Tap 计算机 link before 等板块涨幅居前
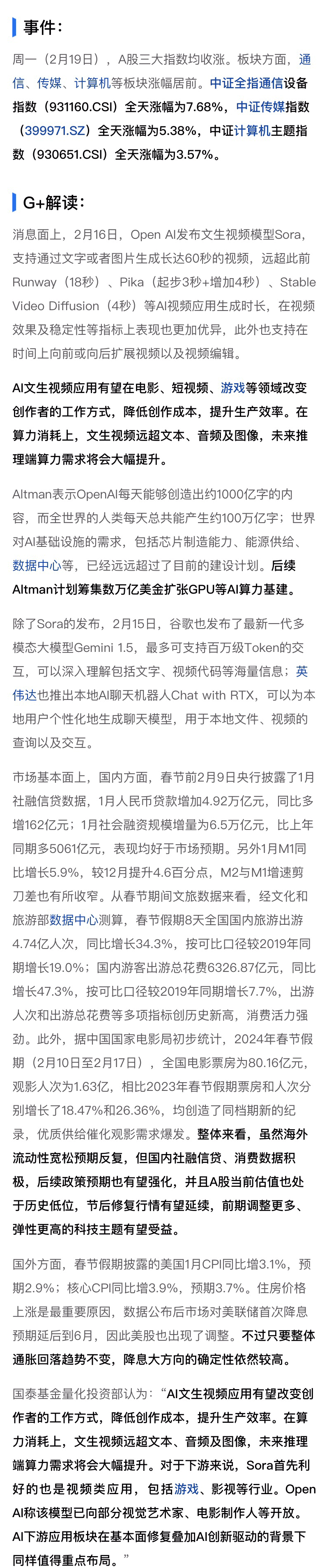329x1568 pixels. click(x=92, y=83)
